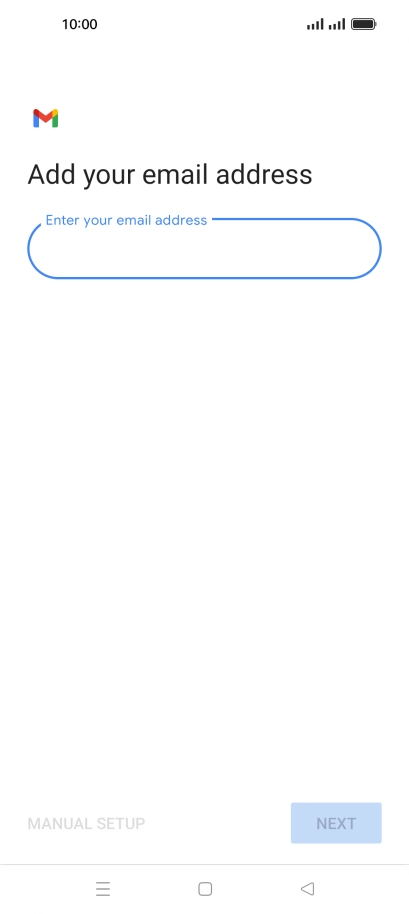Tap the NEXT button
Image resolution: width=409 pixels, height=914 pixels.
click(x=336, y=823)
